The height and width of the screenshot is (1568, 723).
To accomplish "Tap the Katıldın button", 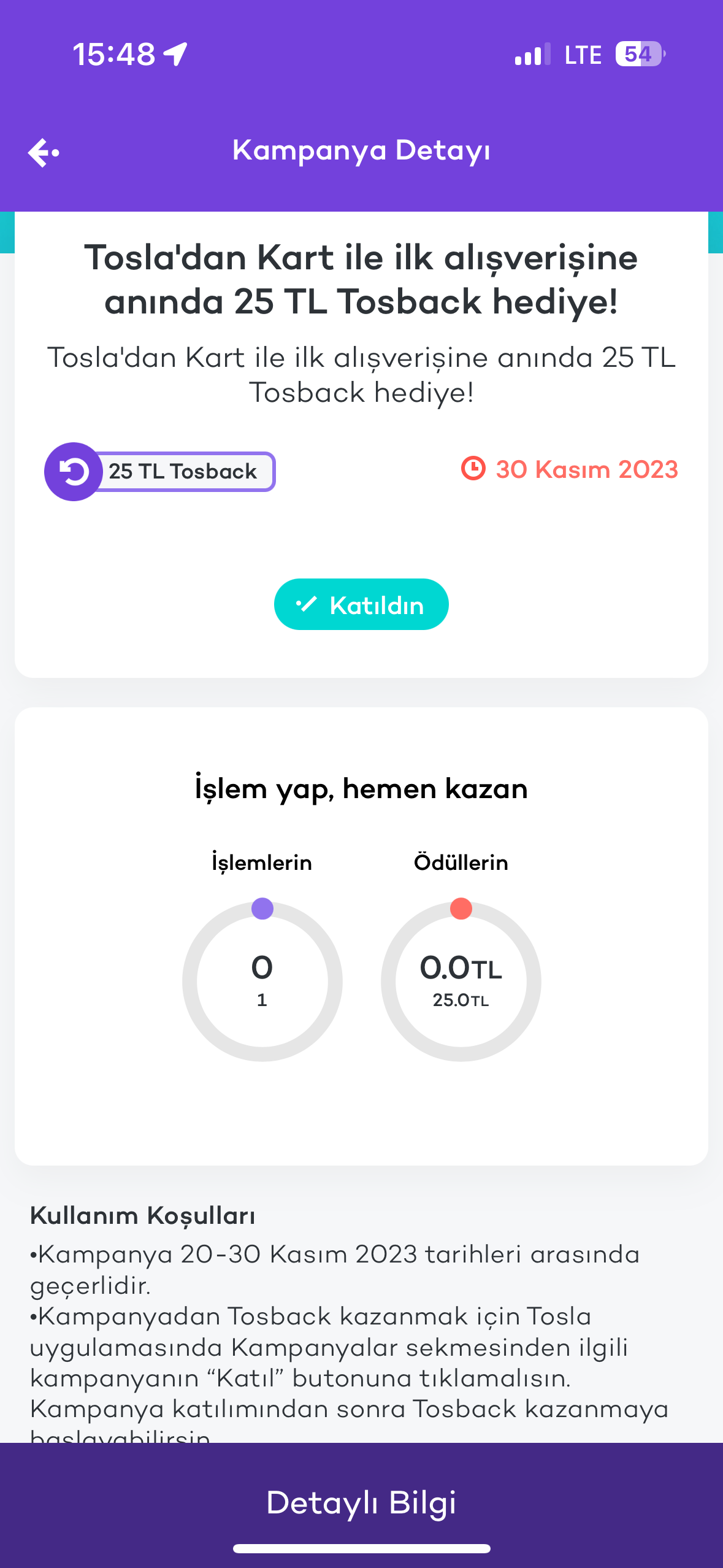I will click(x=361, y=605).
